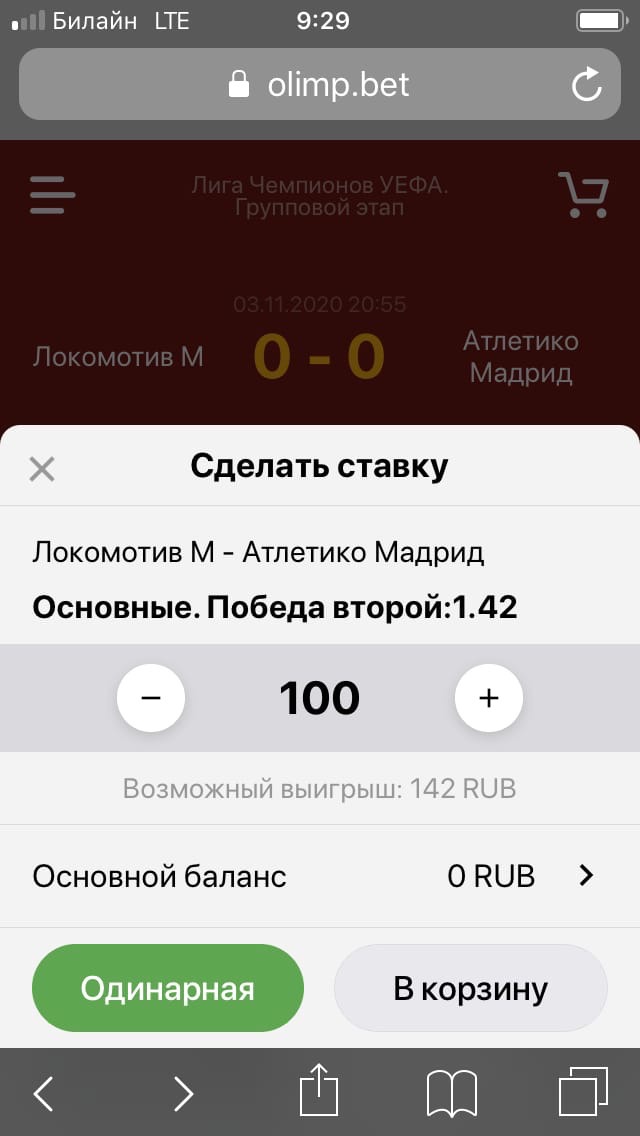Open the Основной баланс row
This screenshot has width=640, height=1136.
pyautogui.click(x=320, y=877)
